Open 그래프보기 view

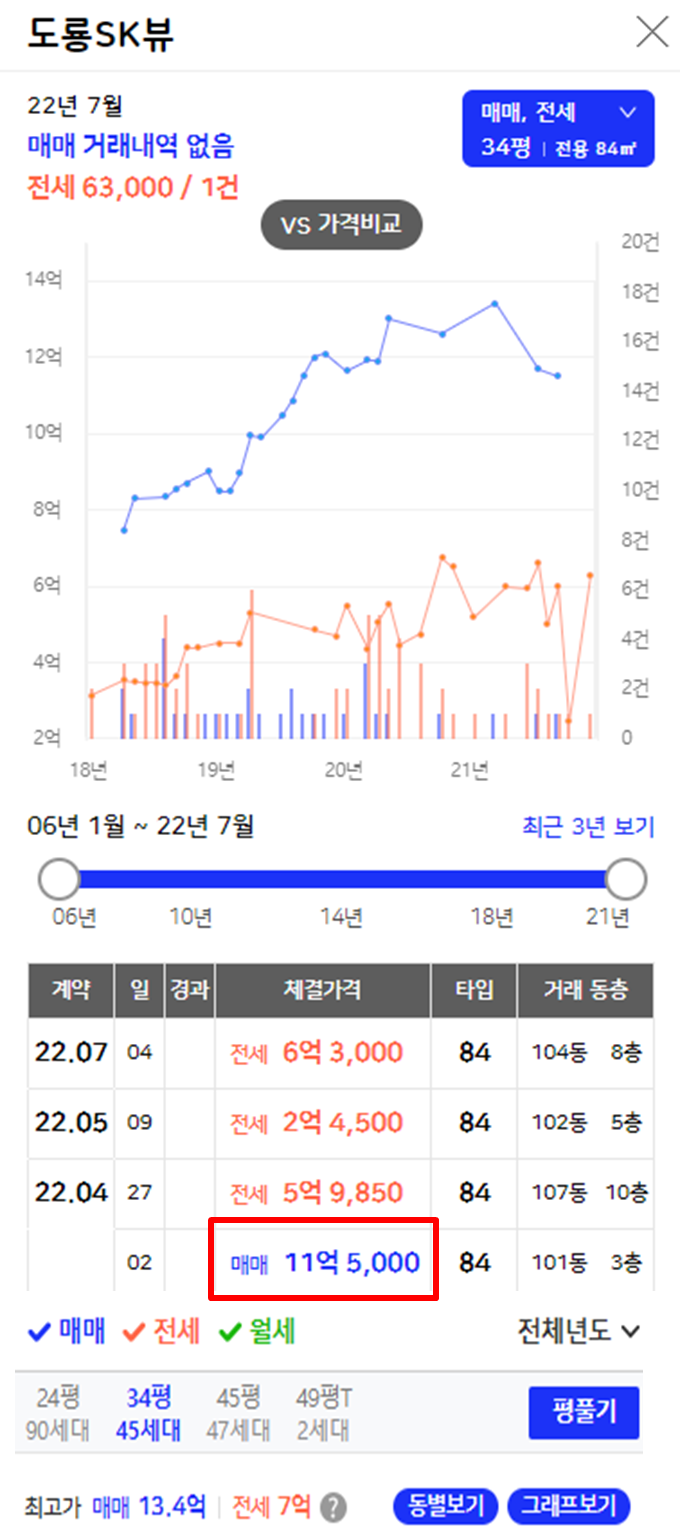569,1505
